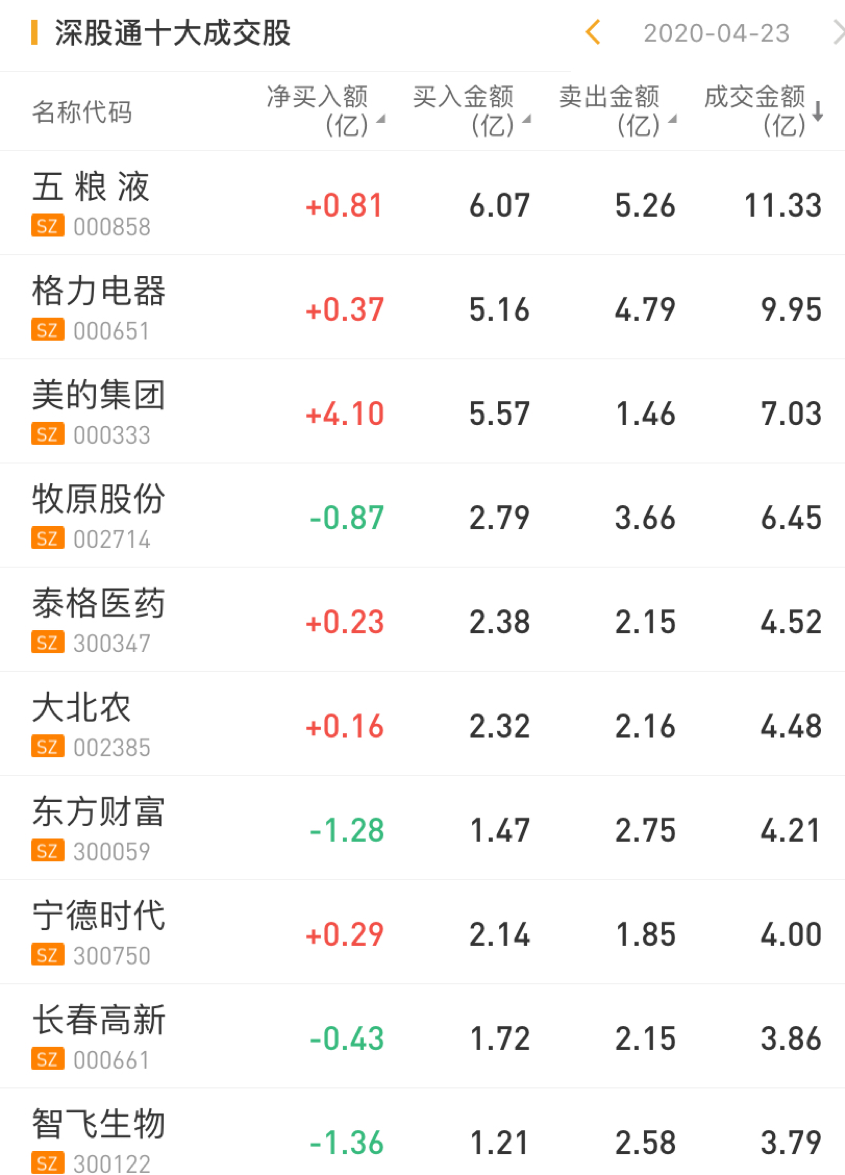This screenshot has height=1175, width=845.
Task: Go to the previous trading date
Action: [593, 33]
